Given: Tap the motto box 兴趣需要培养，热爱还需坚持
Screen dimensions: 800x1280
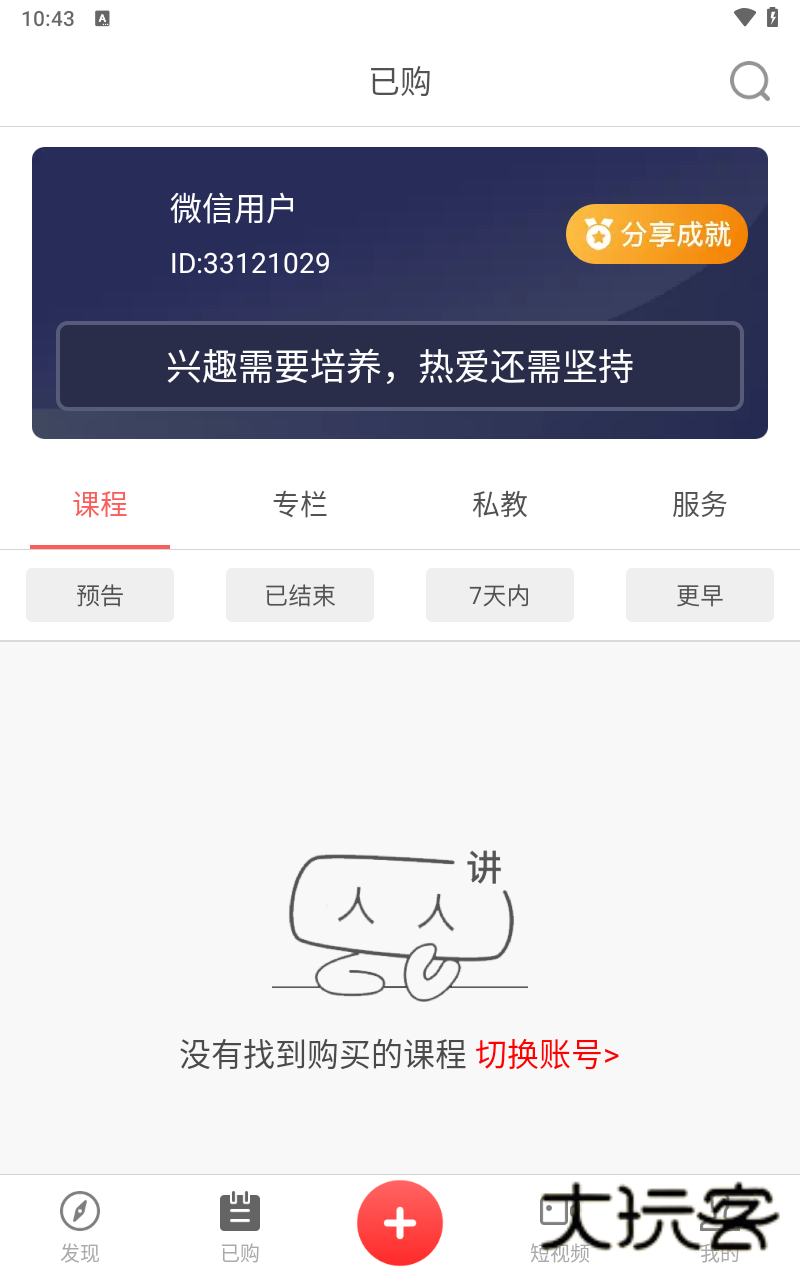Looking at the screenshot, I should (400, 366).
